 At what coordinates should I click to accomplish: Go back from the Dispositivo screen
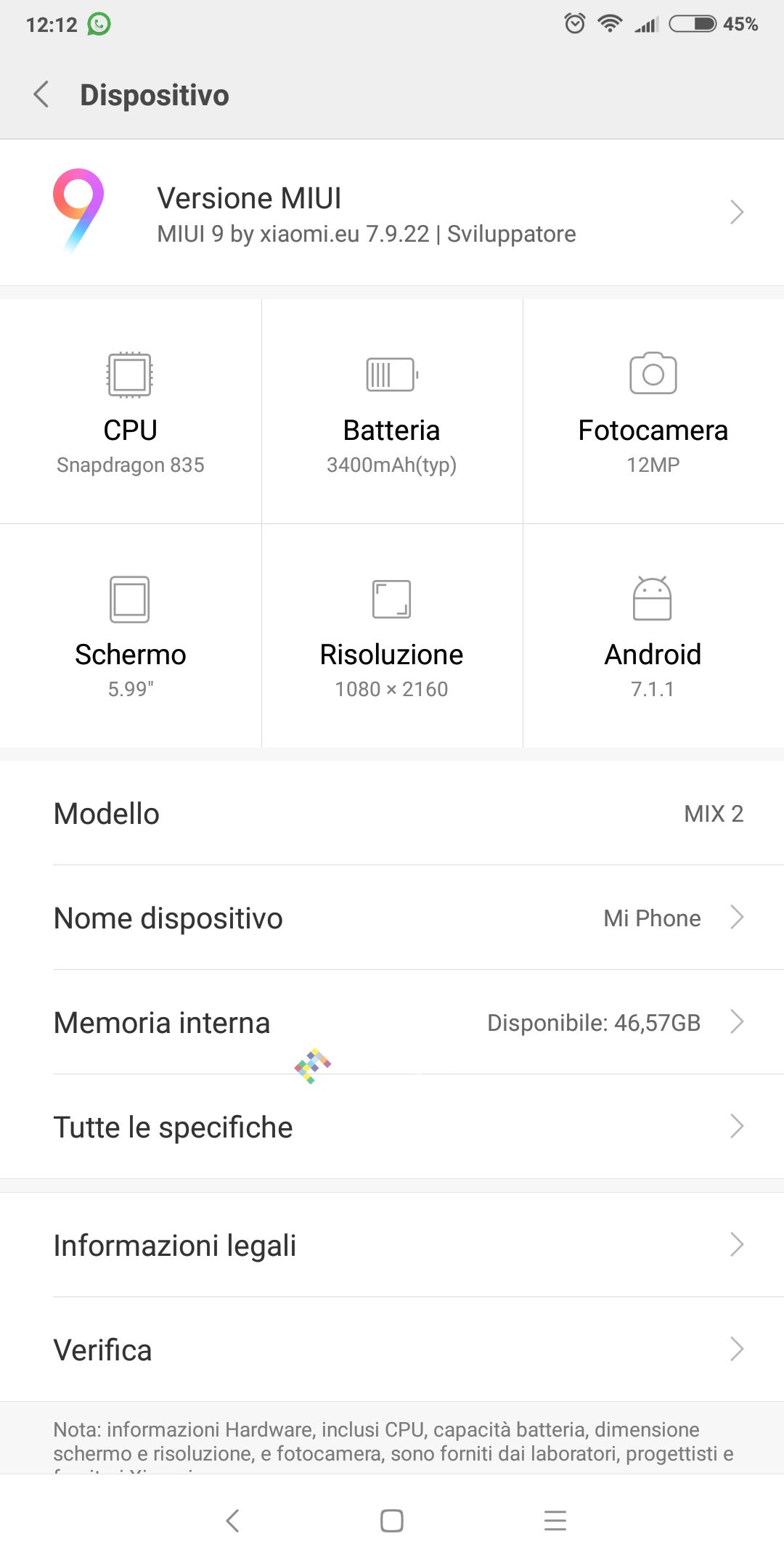click(42, 95)
